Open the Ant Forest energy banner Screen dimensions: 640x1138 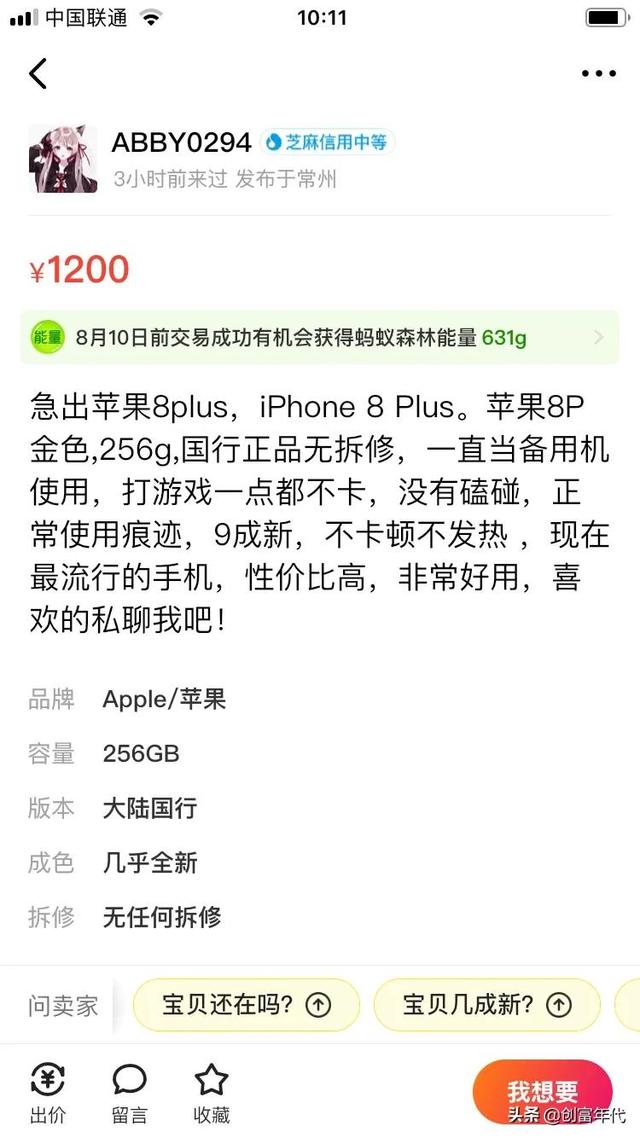point(319,337)
